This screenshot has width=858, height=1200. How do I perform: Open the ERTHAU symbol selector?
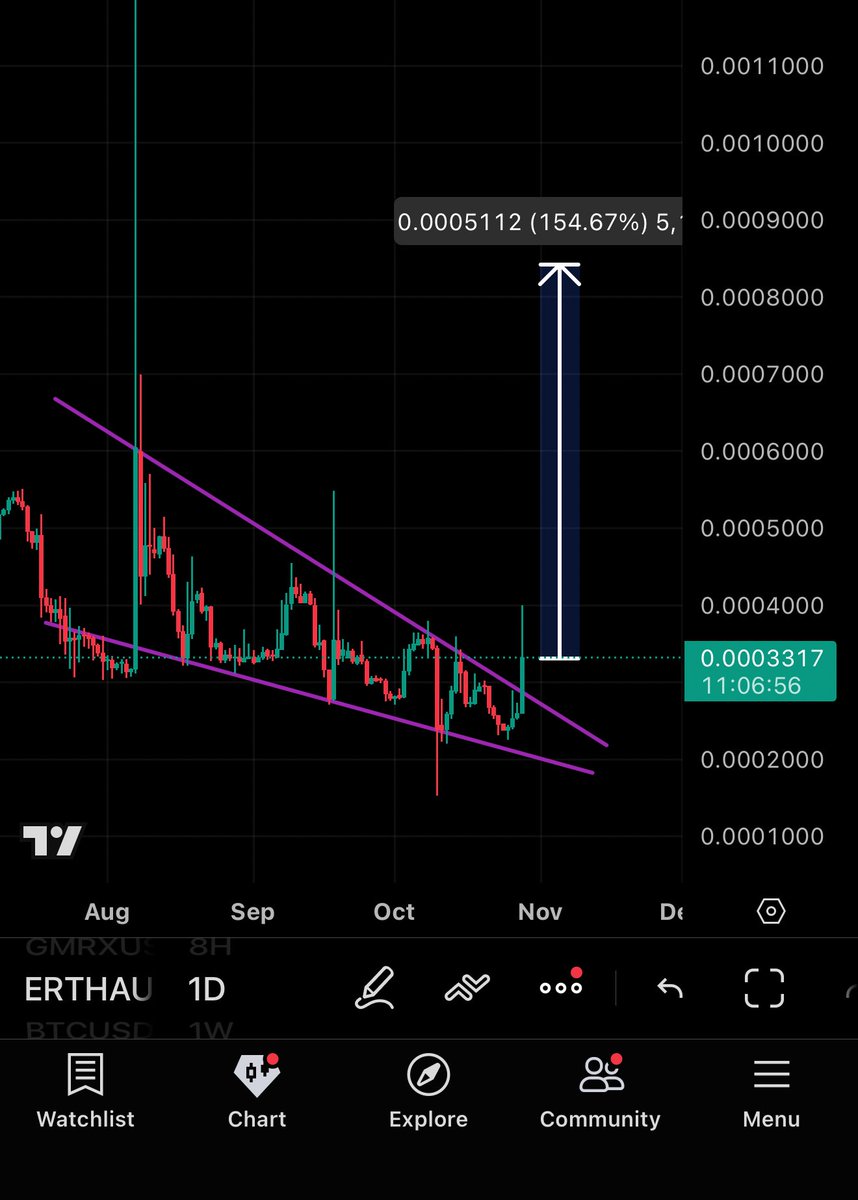click(88, 989)
